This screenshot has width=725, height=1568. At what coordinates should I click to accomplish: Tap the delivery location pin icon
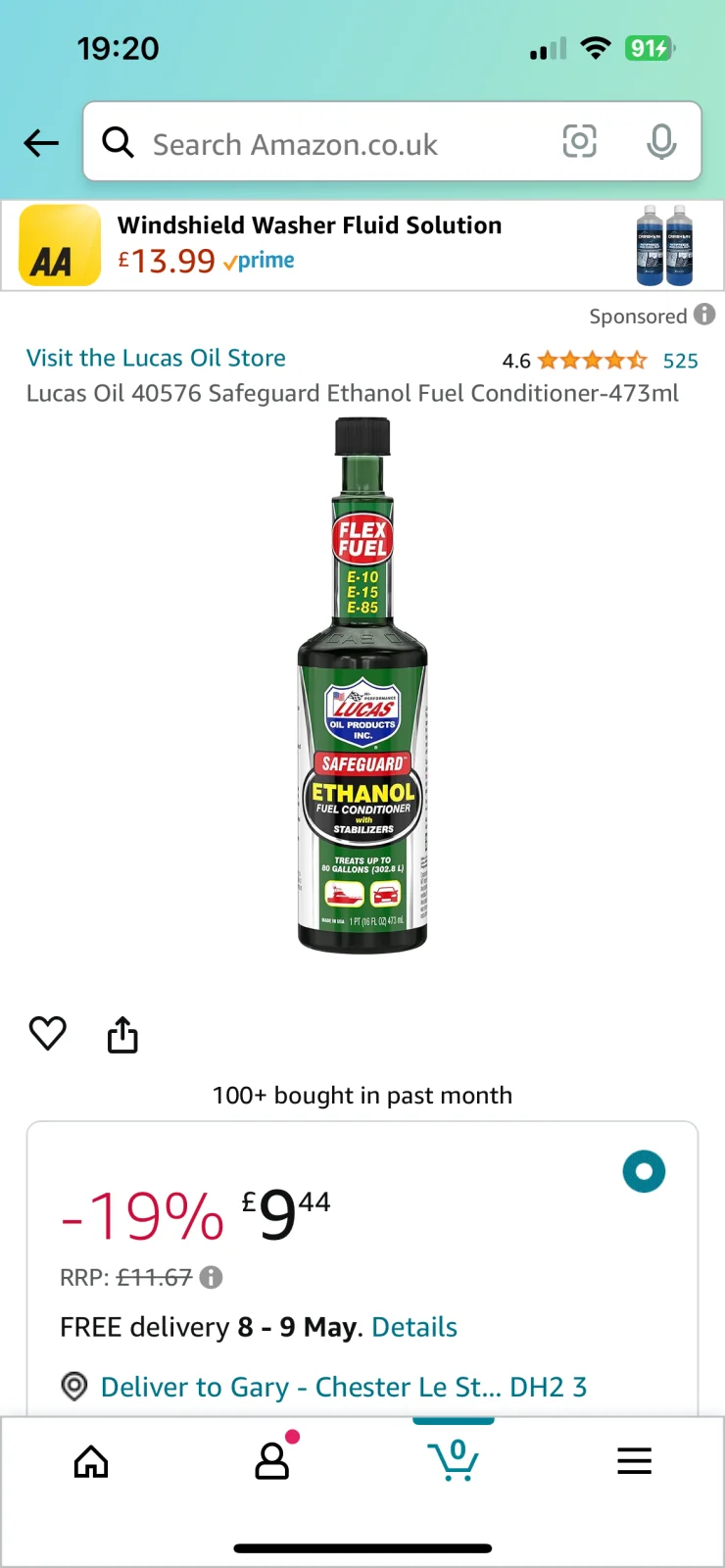click(x=74, y=1387)
